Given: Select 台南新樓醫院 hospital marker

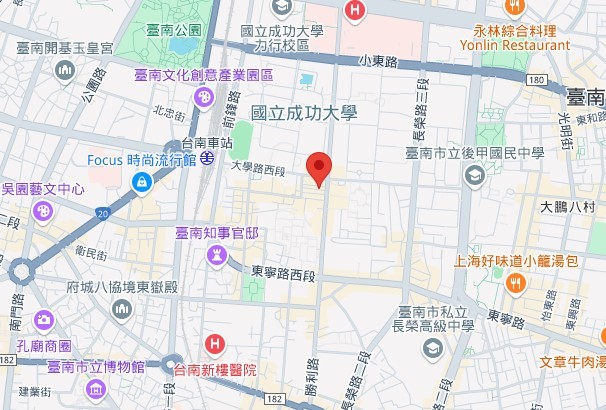Looking at the screenshot, I should coord(214,346).
